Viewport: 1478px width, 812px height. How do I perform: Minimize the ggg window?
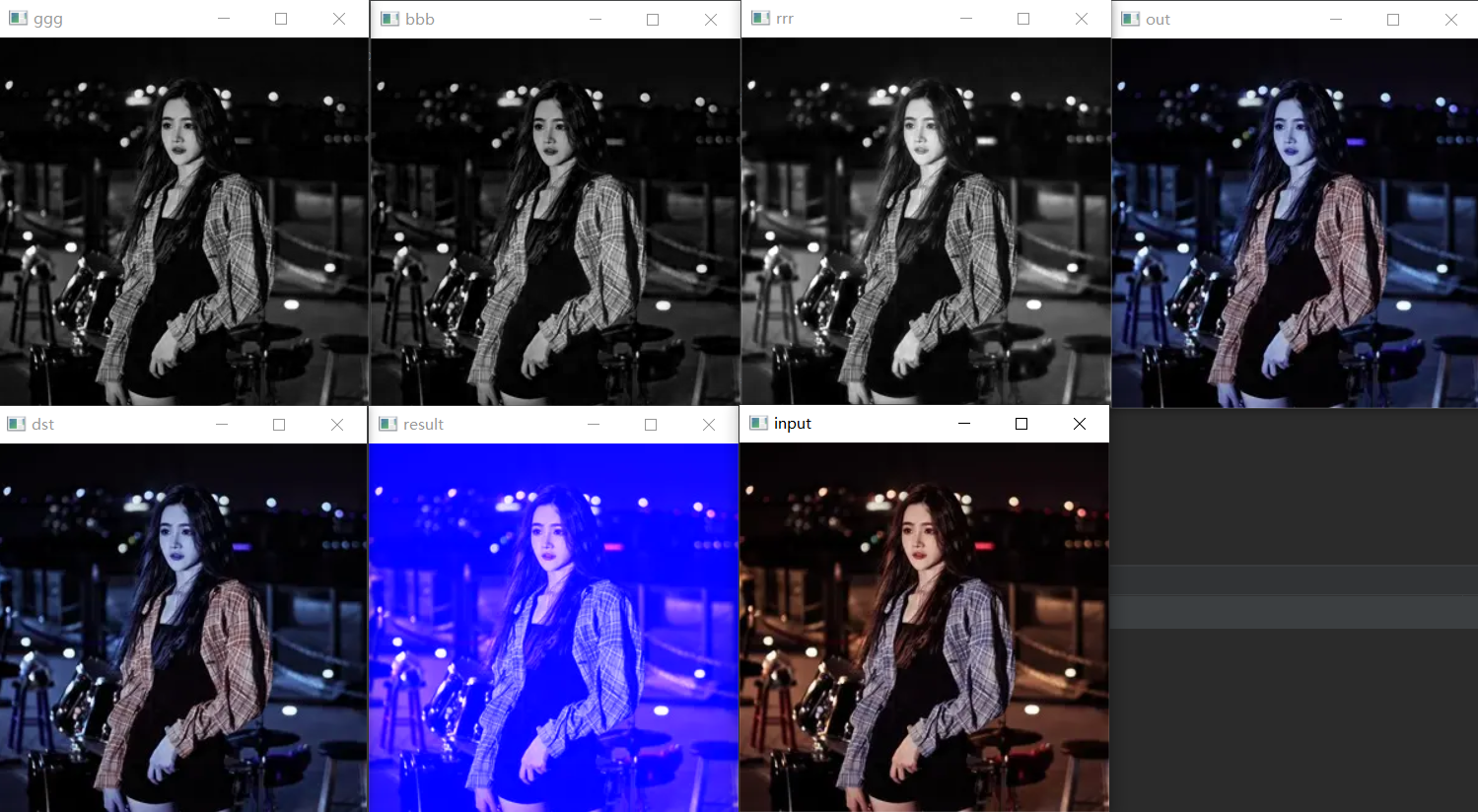[224, 19]
